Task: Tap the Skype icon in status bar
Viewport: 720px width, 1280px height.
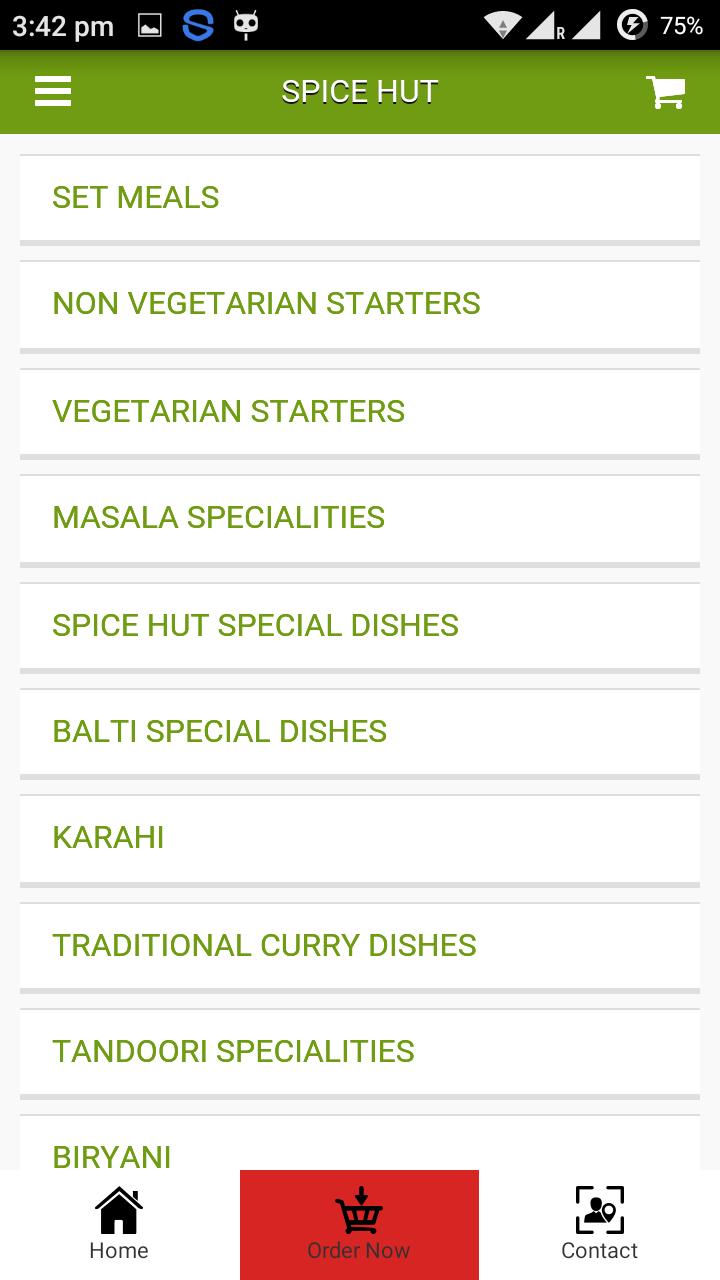Action: pos(198,25)
